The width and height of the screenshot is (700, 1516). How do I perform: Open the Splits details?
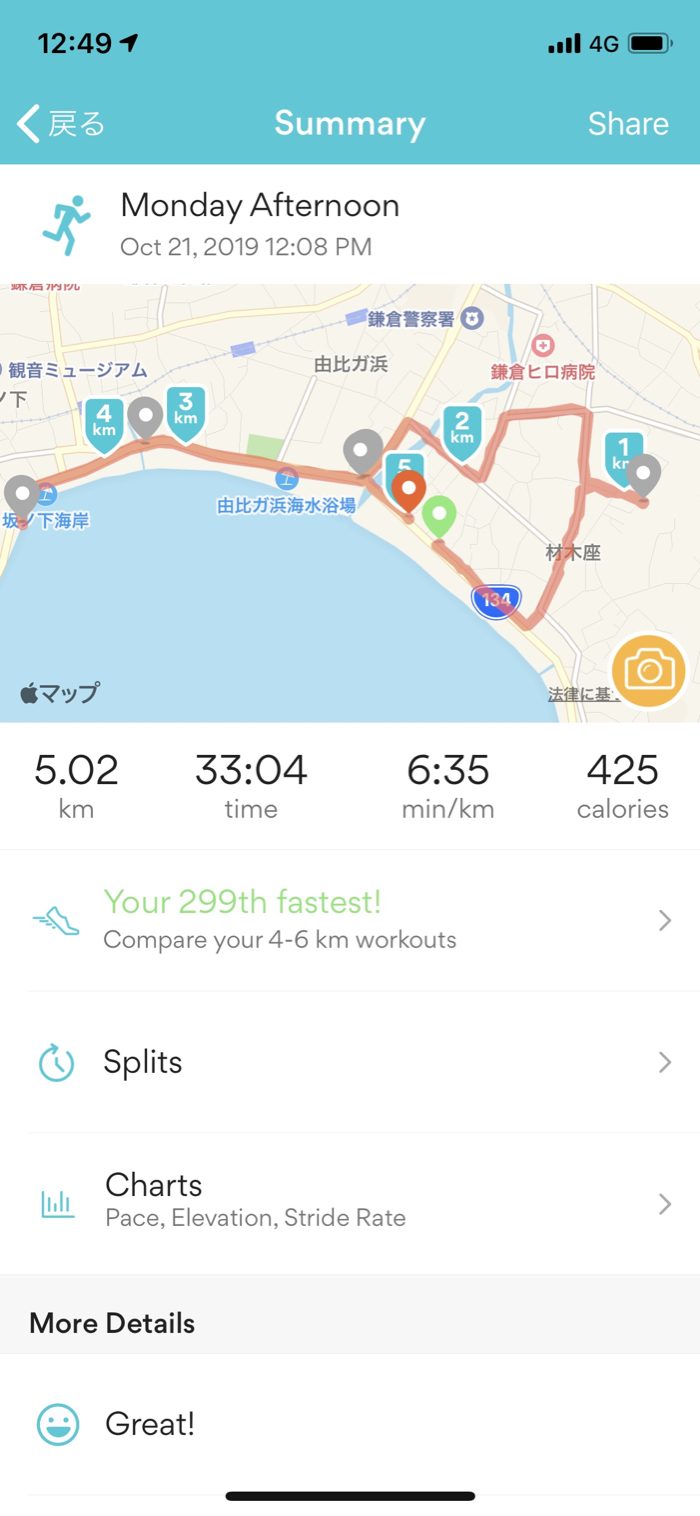tap(350, 1062)
